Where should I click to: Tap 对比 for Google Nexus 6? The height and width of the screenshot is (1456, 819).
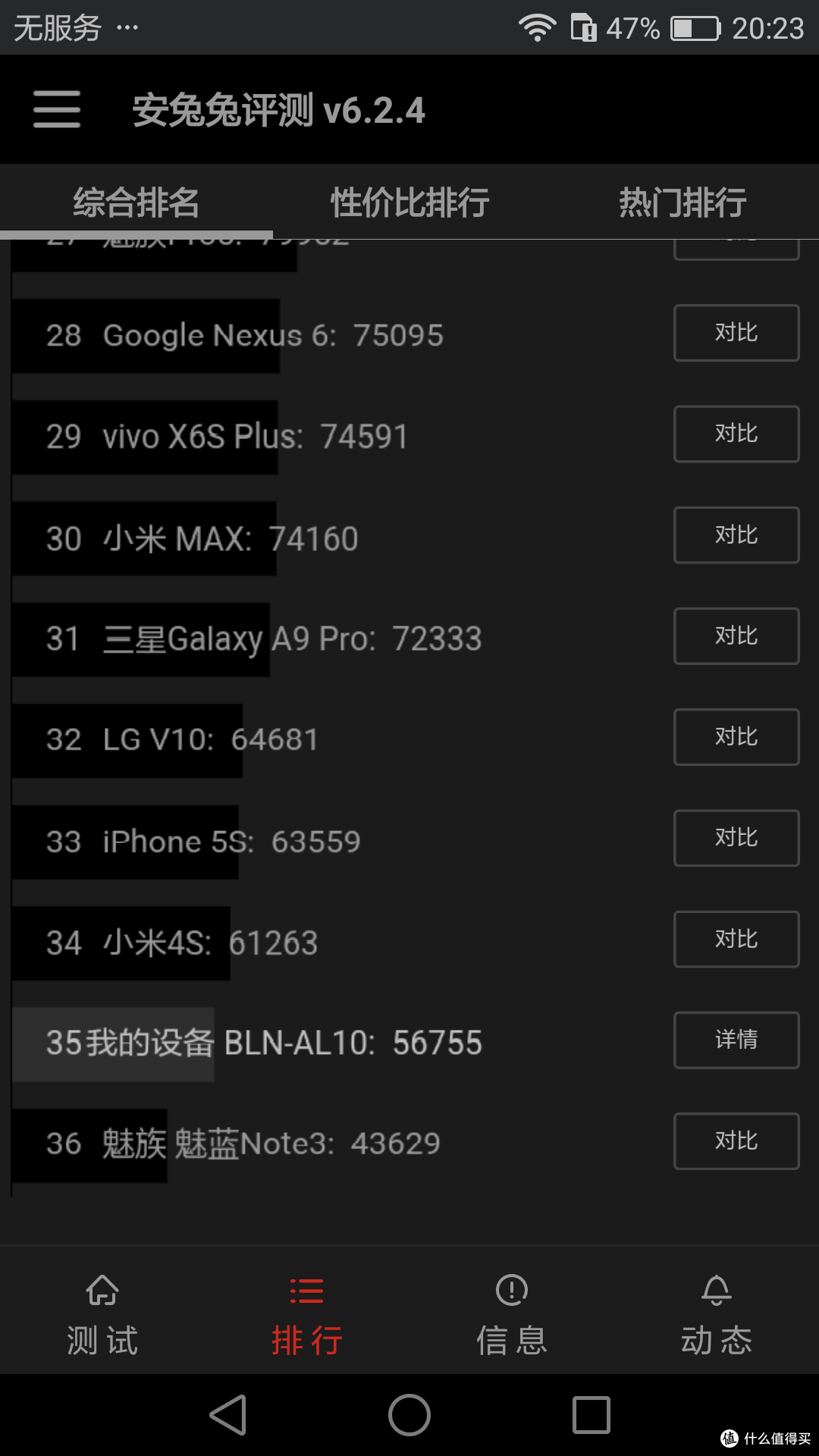[736, 333]
